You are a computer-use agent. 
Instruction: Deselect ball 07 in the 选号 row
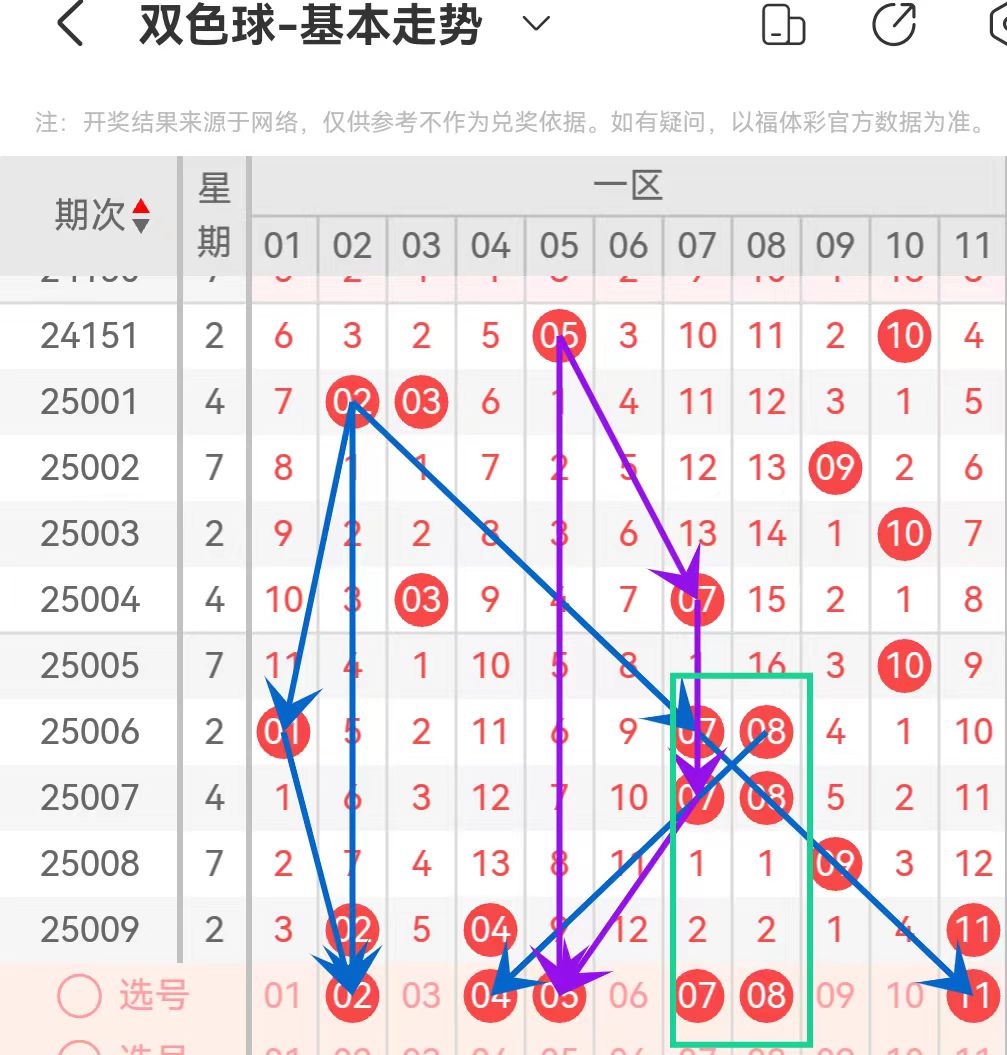click(697, 996)
